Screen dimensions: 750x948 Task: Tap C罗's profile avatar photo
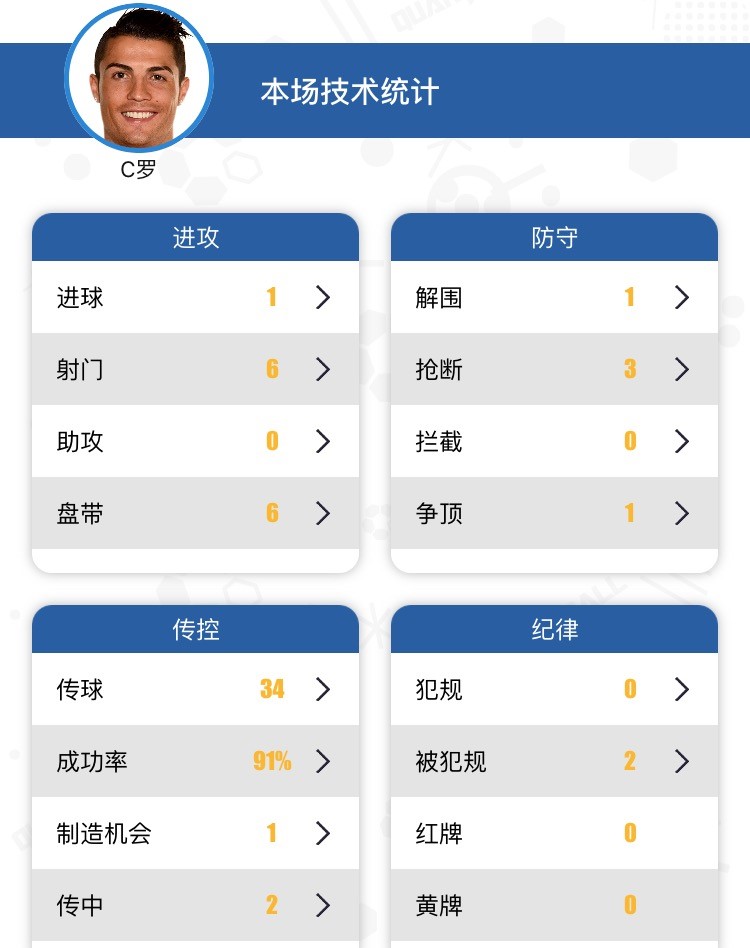pos(139,75)
